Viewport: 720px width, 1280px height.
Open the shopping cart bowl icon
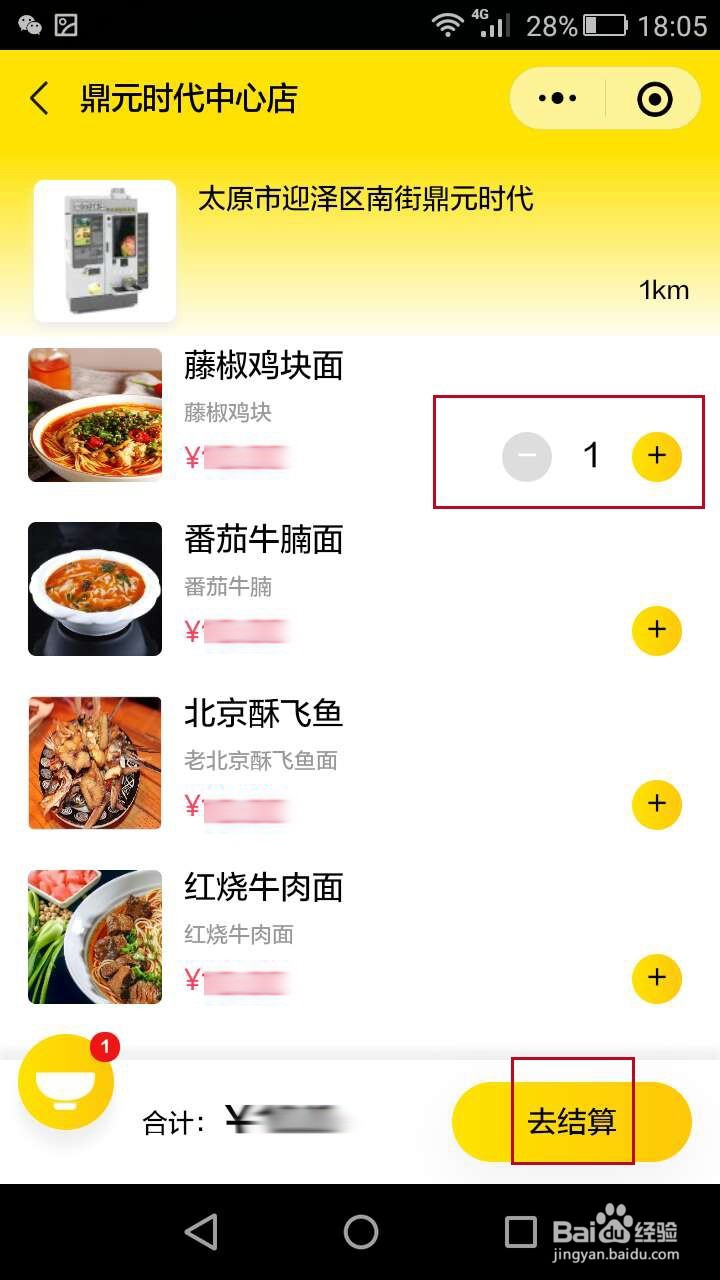(64, 1082)
